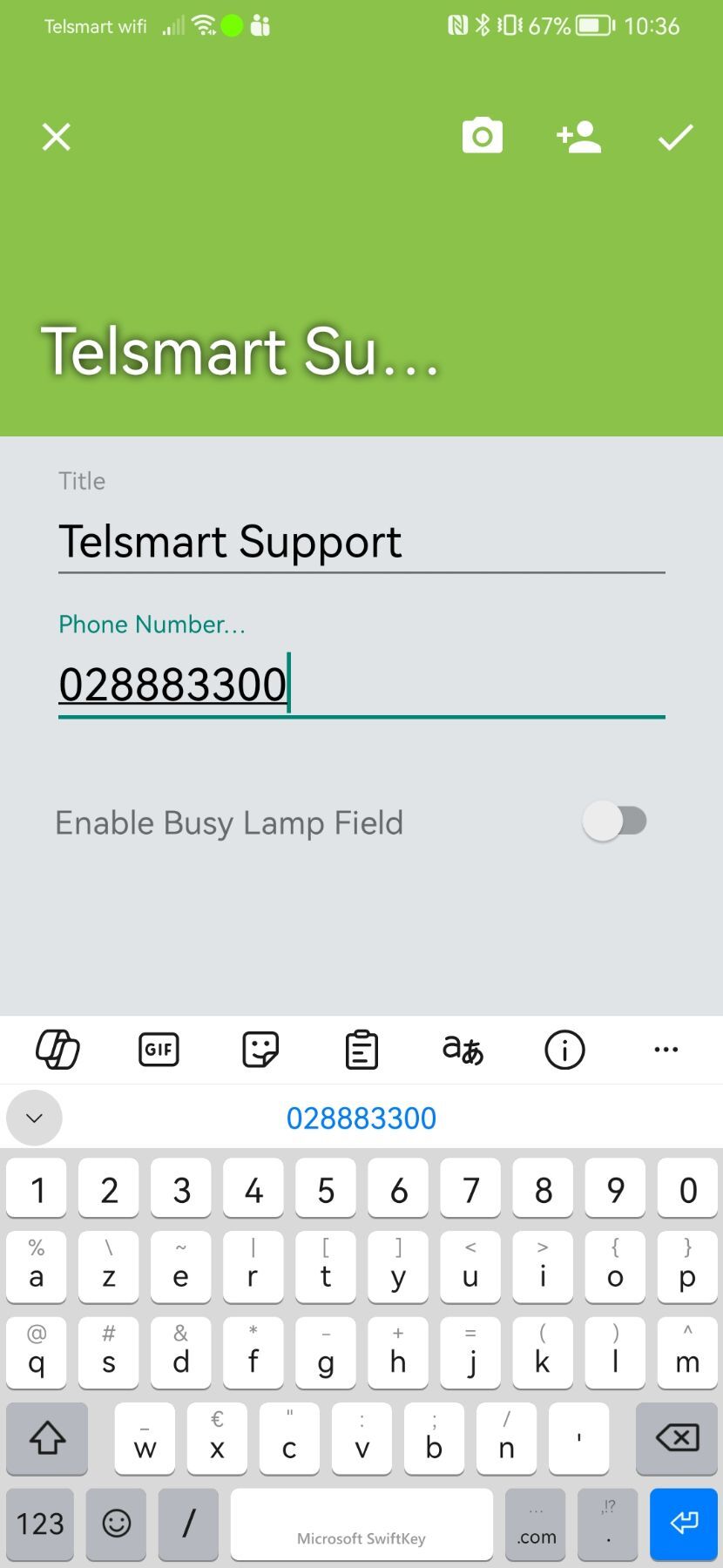Turn on Enable Busy Lamp Field
The height and width of the screenshot is (1568, 723).
click(615, 821)
